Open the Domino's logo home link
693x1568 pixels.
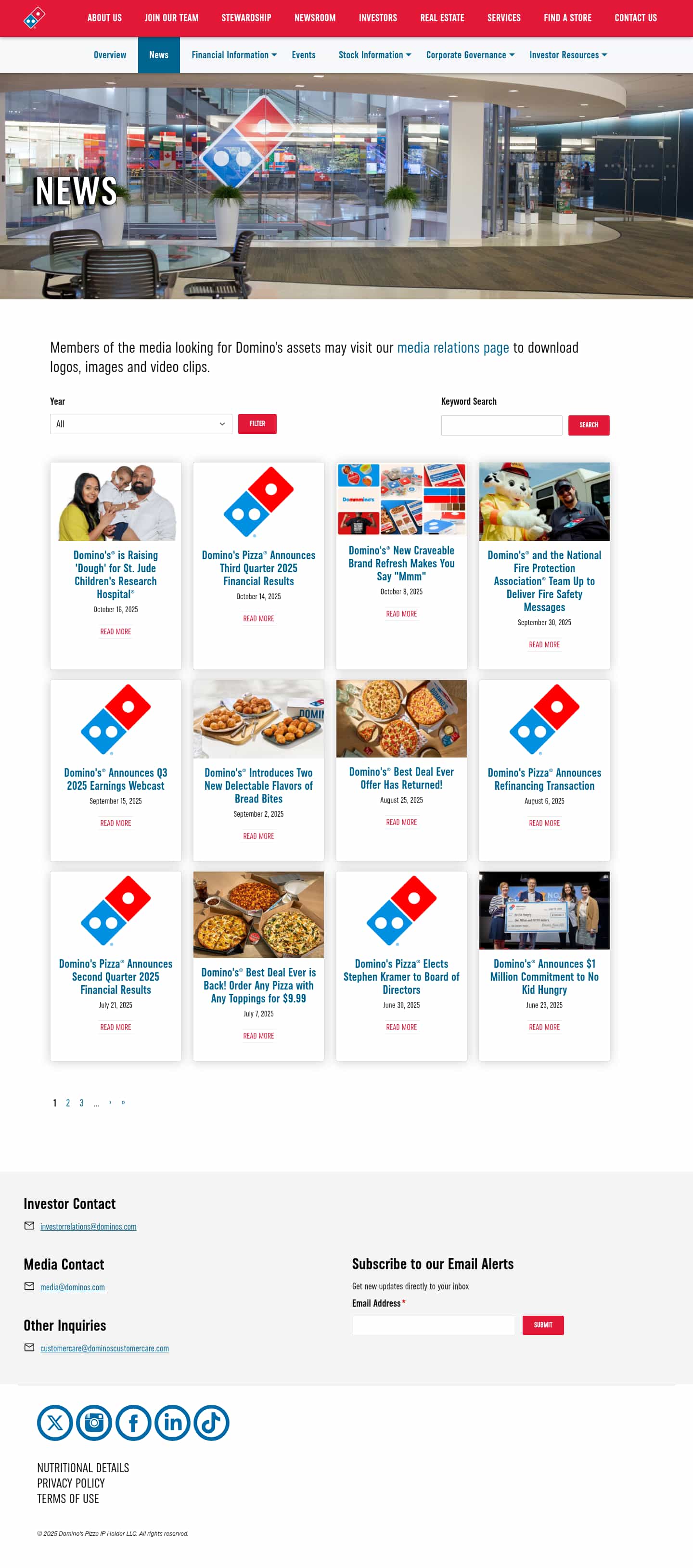[x=34, y=18]
